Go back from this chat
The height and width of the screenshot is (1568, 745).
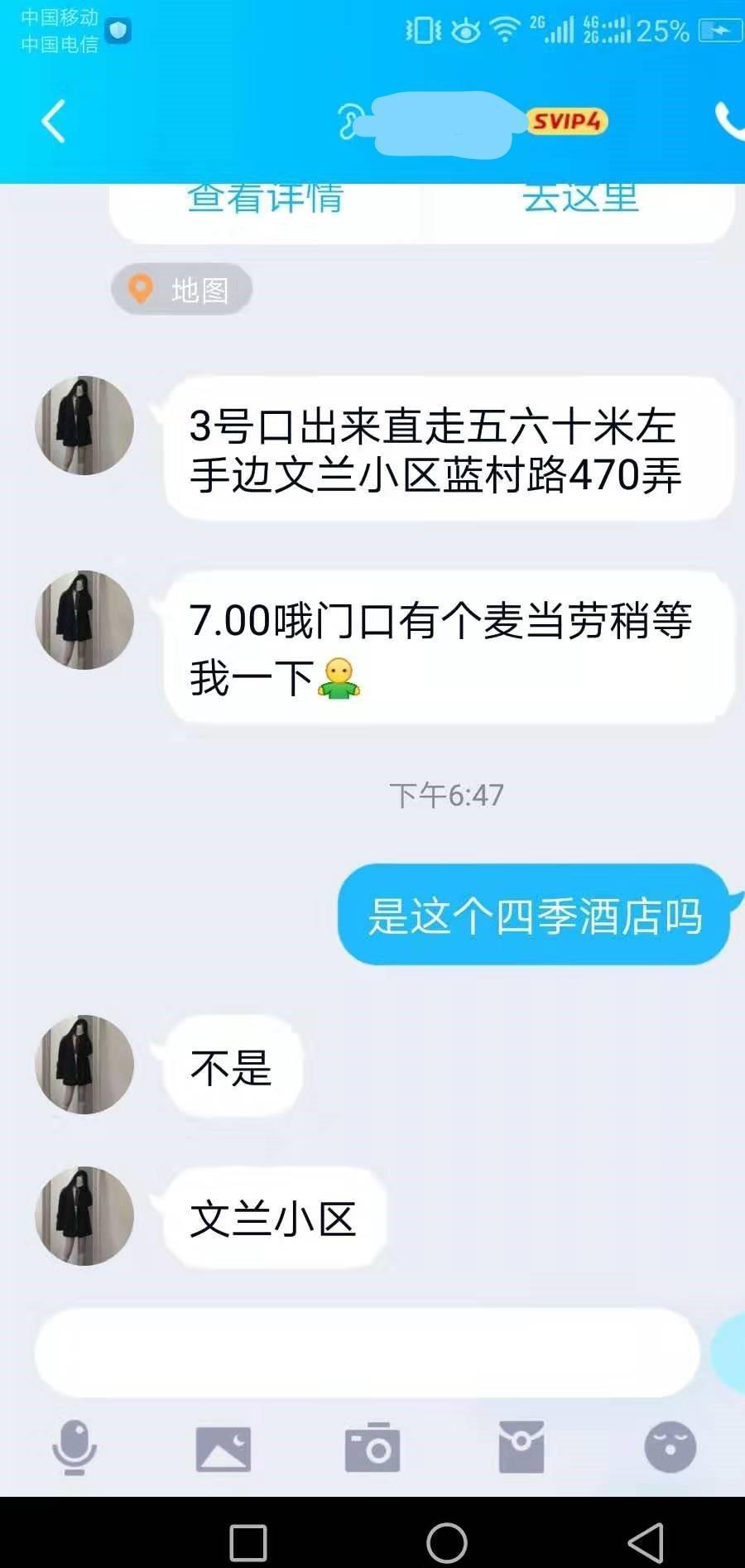(x=53, y=122)
